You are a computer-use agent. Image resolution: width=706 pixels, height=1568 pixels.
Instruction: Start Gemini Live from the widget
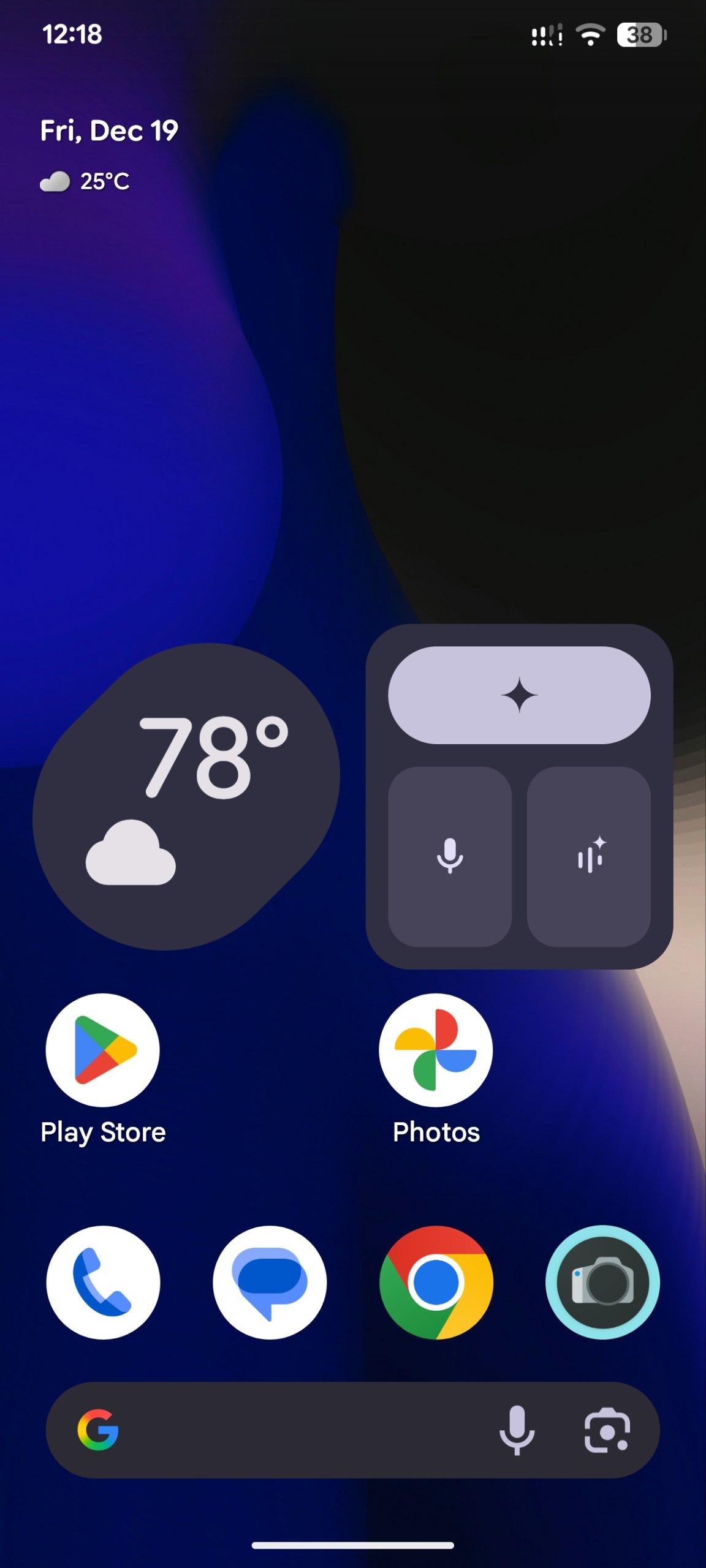tap(589, 856)
